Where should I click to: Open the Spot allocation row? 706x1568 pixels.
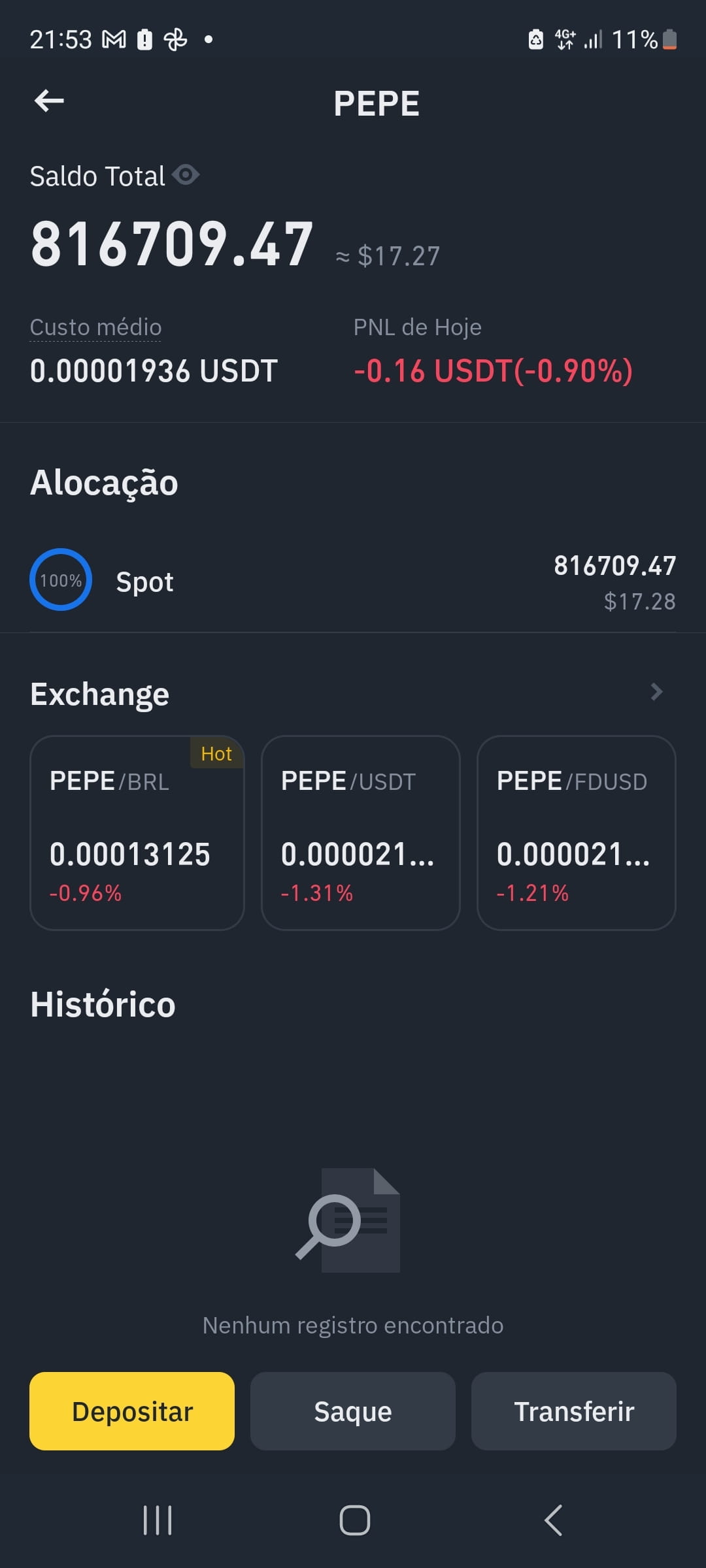pos(353,581)
